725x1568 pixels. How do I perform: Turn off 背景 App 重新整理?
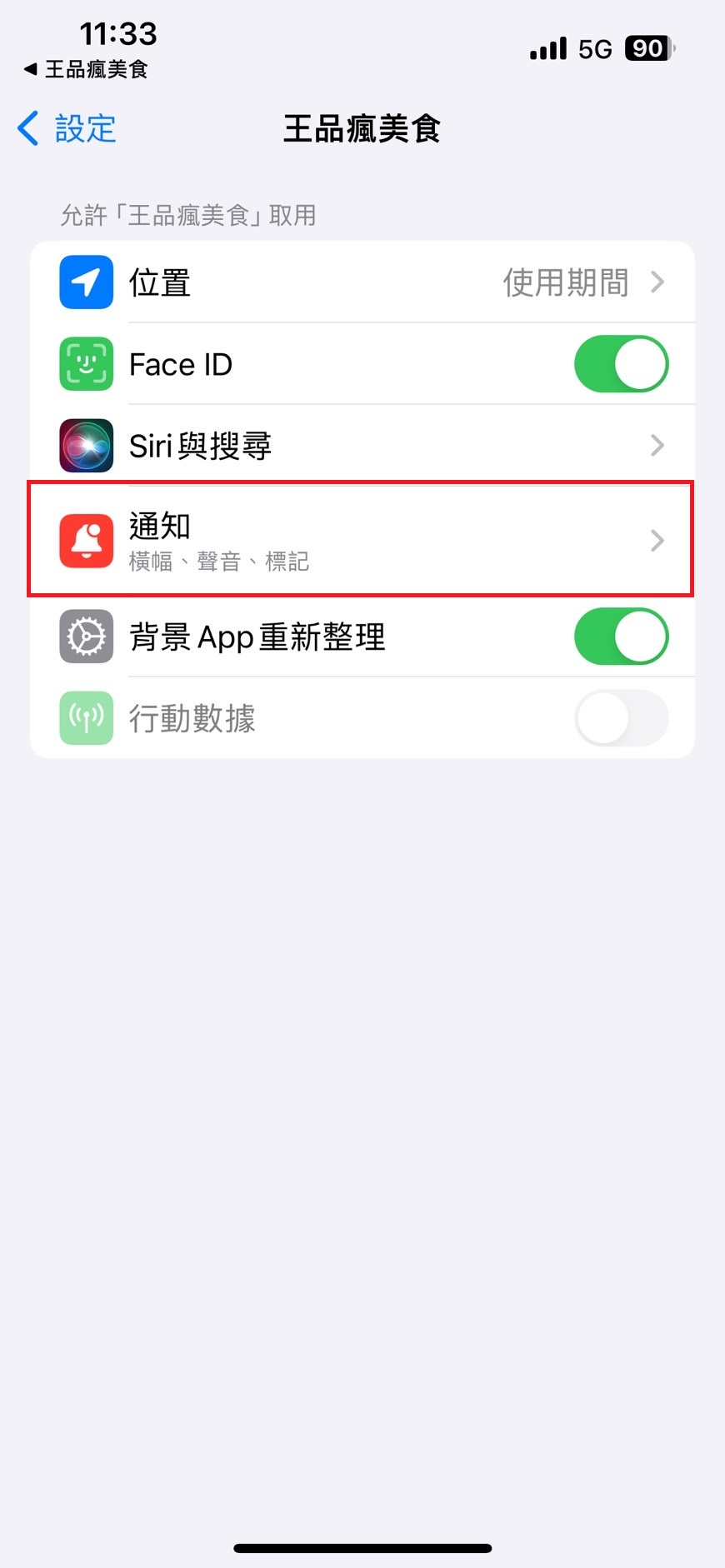[621, 637]
